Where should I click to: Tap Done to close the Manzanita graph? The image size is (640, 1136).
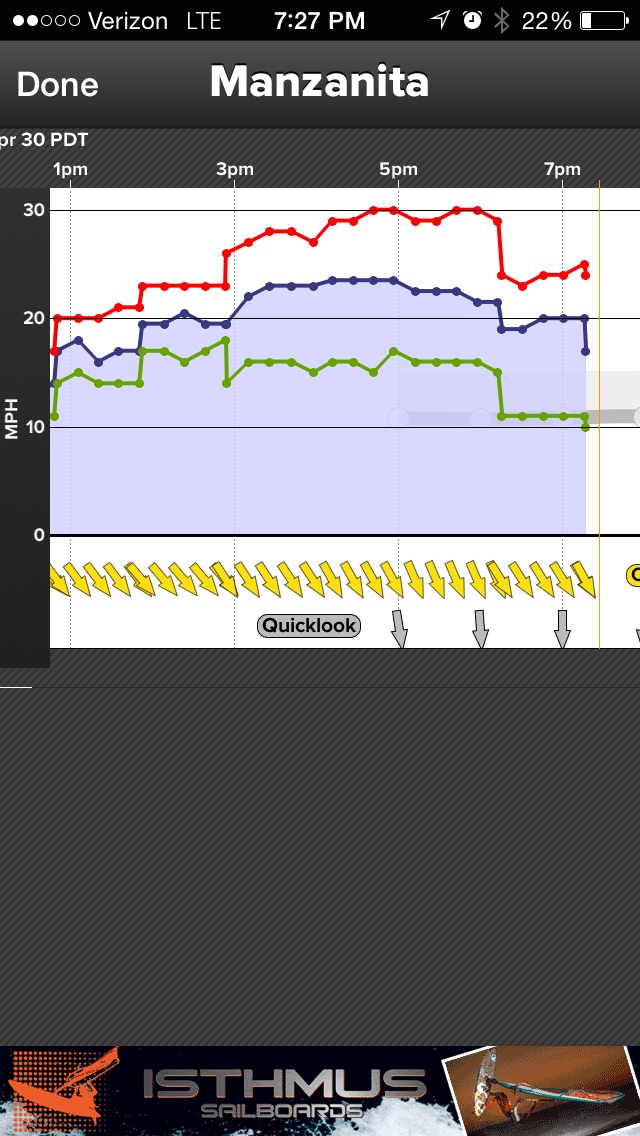pos(58,85)
